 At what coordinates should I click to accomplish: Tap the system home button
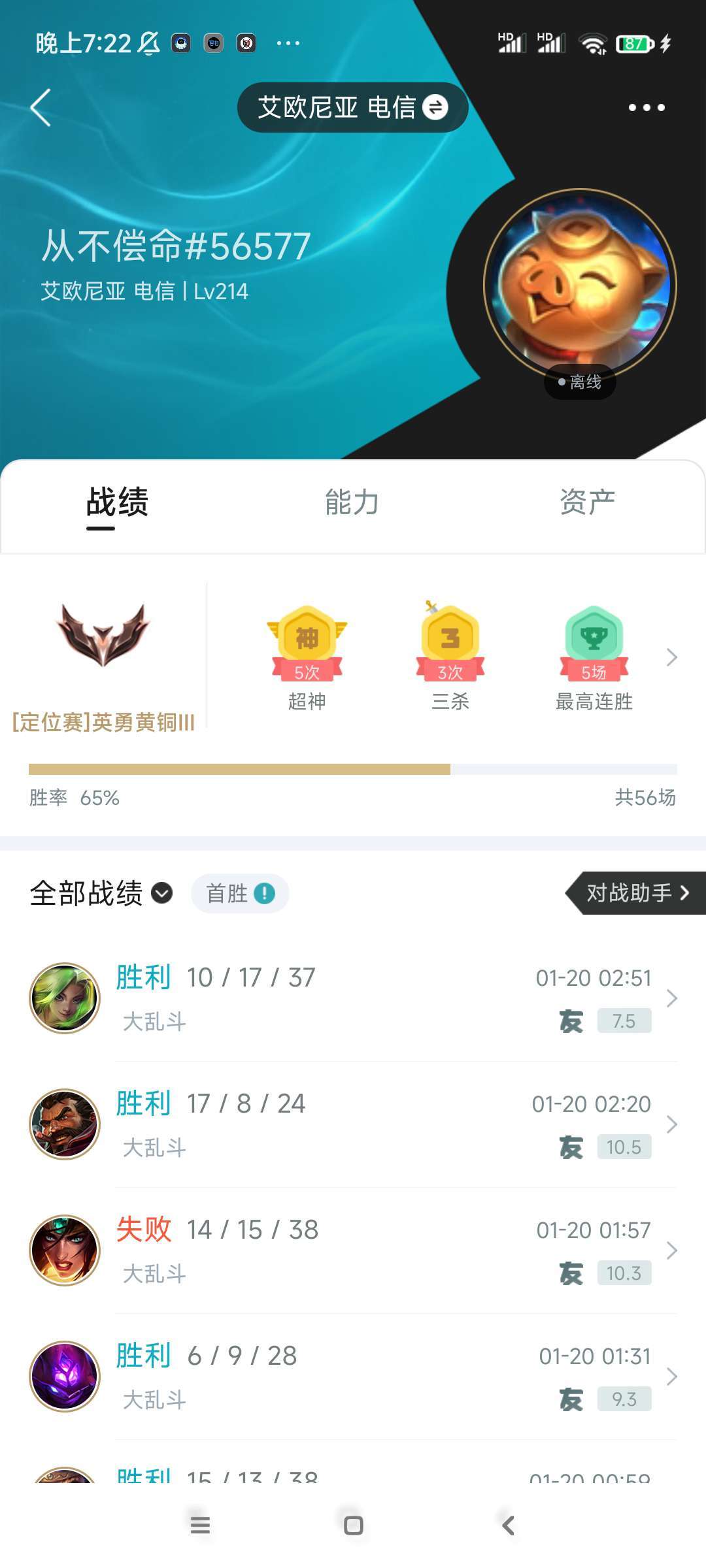coord(353,1526)
